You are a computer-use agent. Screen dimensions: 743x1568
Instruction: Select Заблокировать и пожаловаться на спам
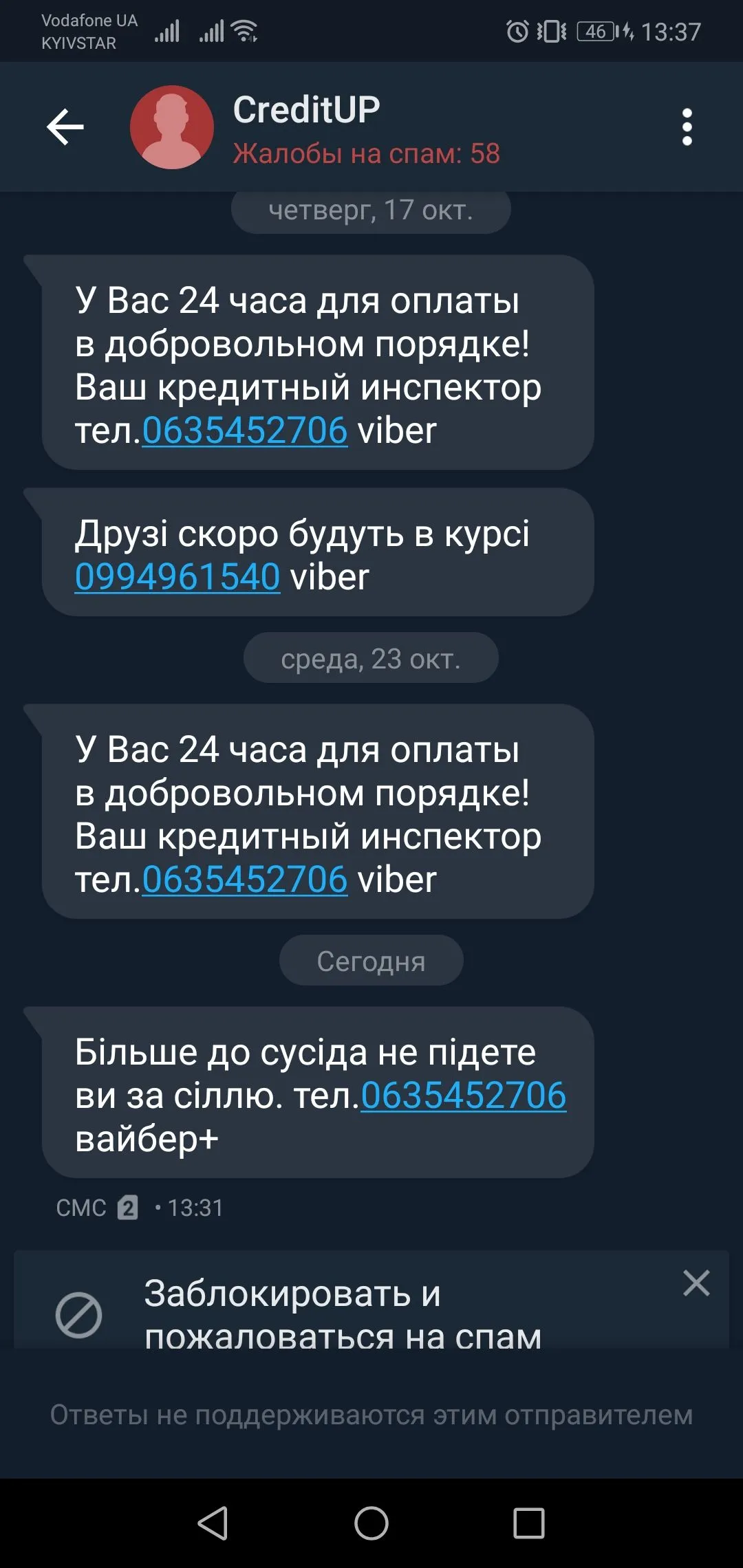click(343, 1314)
